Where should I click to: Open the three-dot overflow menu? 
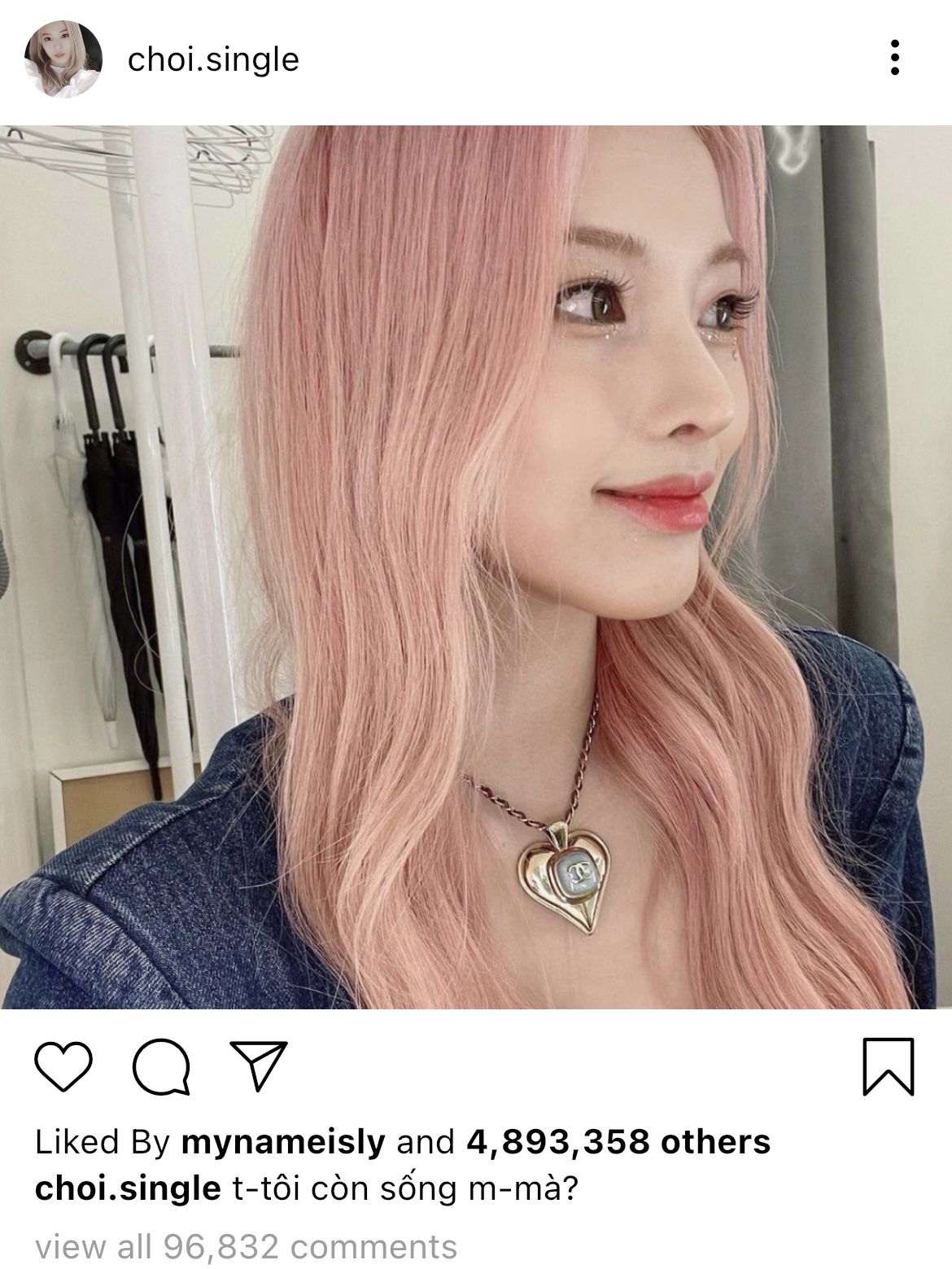coord(894,59)
